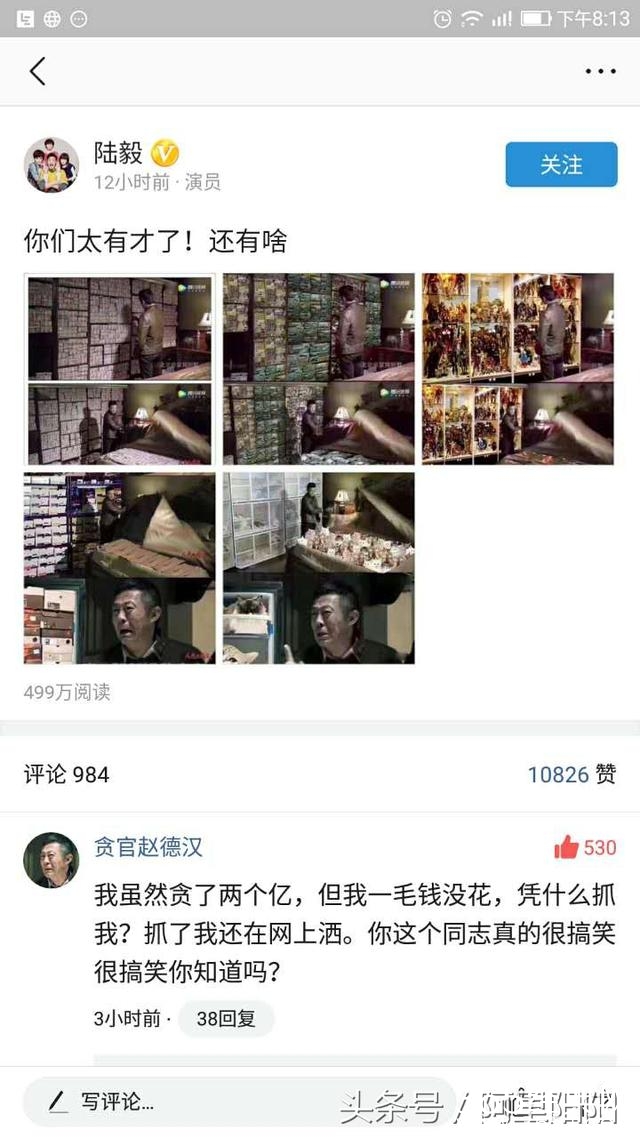Open the second image in the post

point(318,368)
